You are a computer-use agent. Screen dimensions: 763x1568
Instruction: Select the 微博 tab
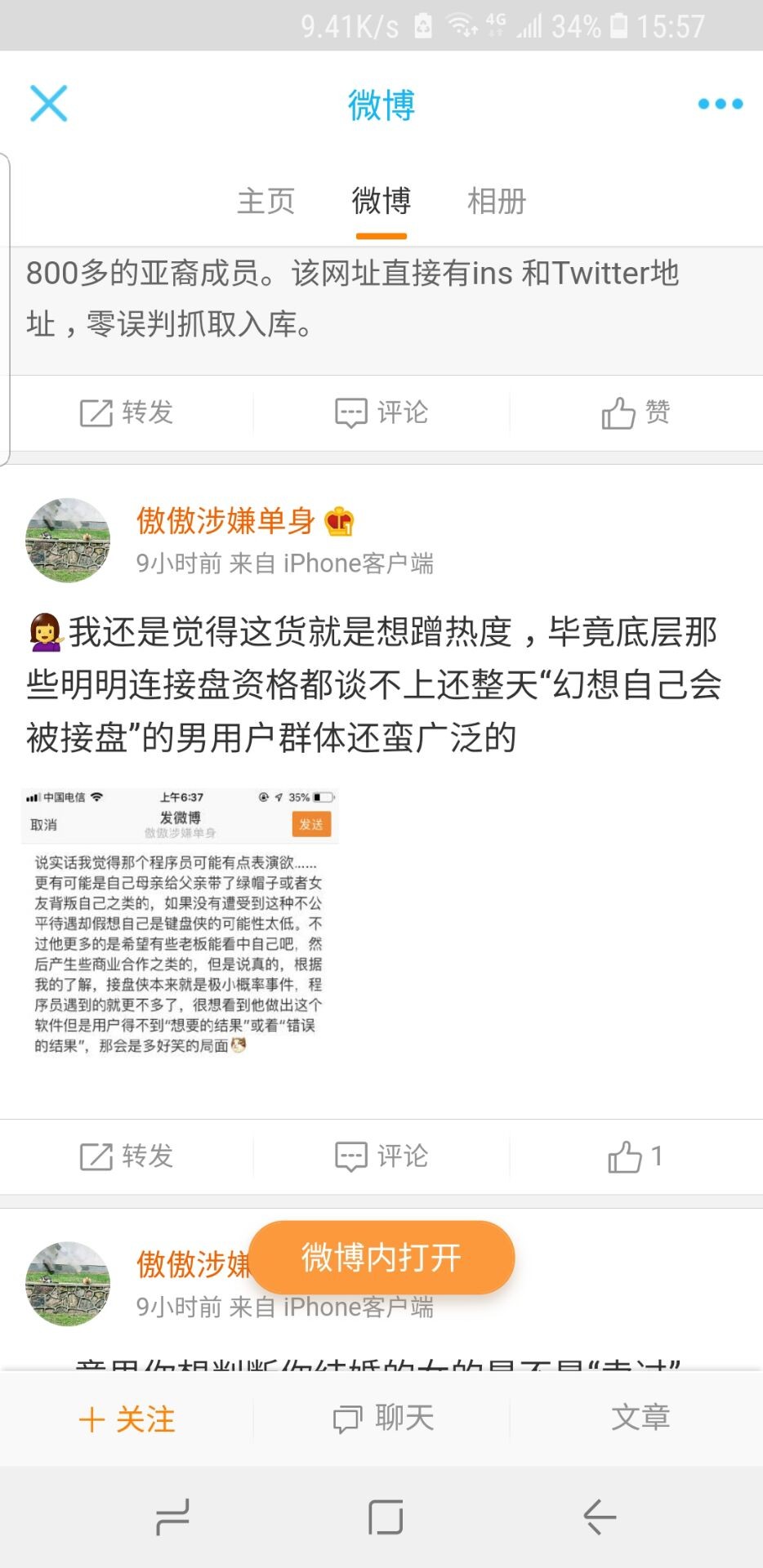pyautogui.click(x=381, y=201)
